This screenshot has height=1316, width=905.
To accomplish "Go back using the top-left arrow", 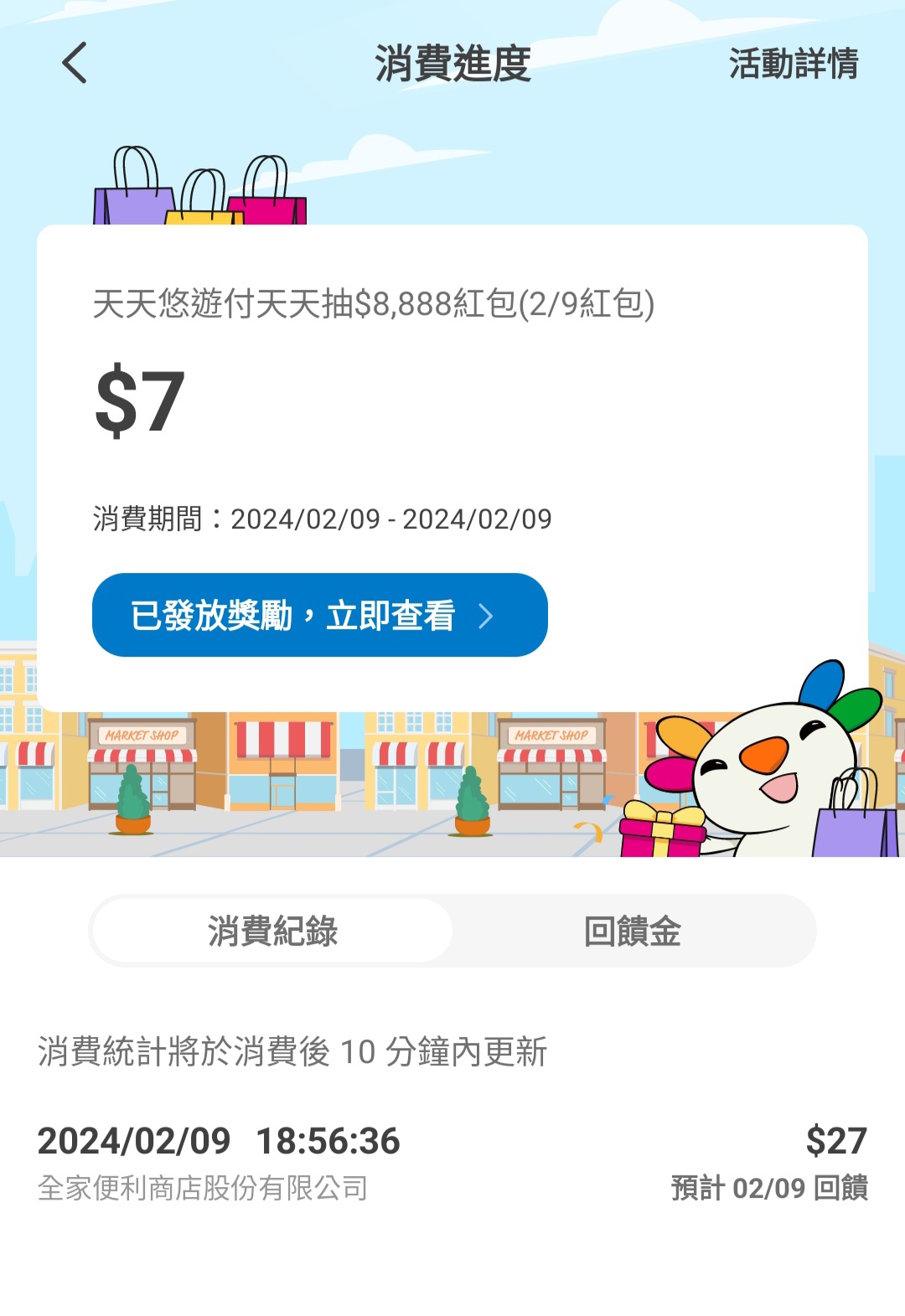I will coord(75,63).
